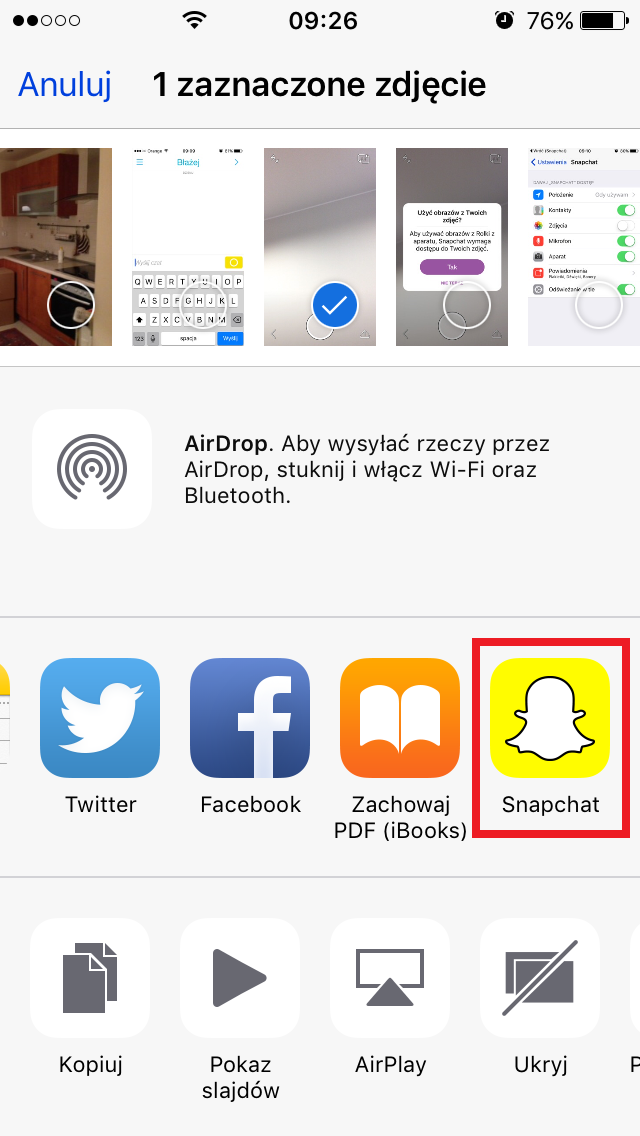The image size is (640, 1136).
Task: Share the photo via Snapchat
Action: pos(550,718)
